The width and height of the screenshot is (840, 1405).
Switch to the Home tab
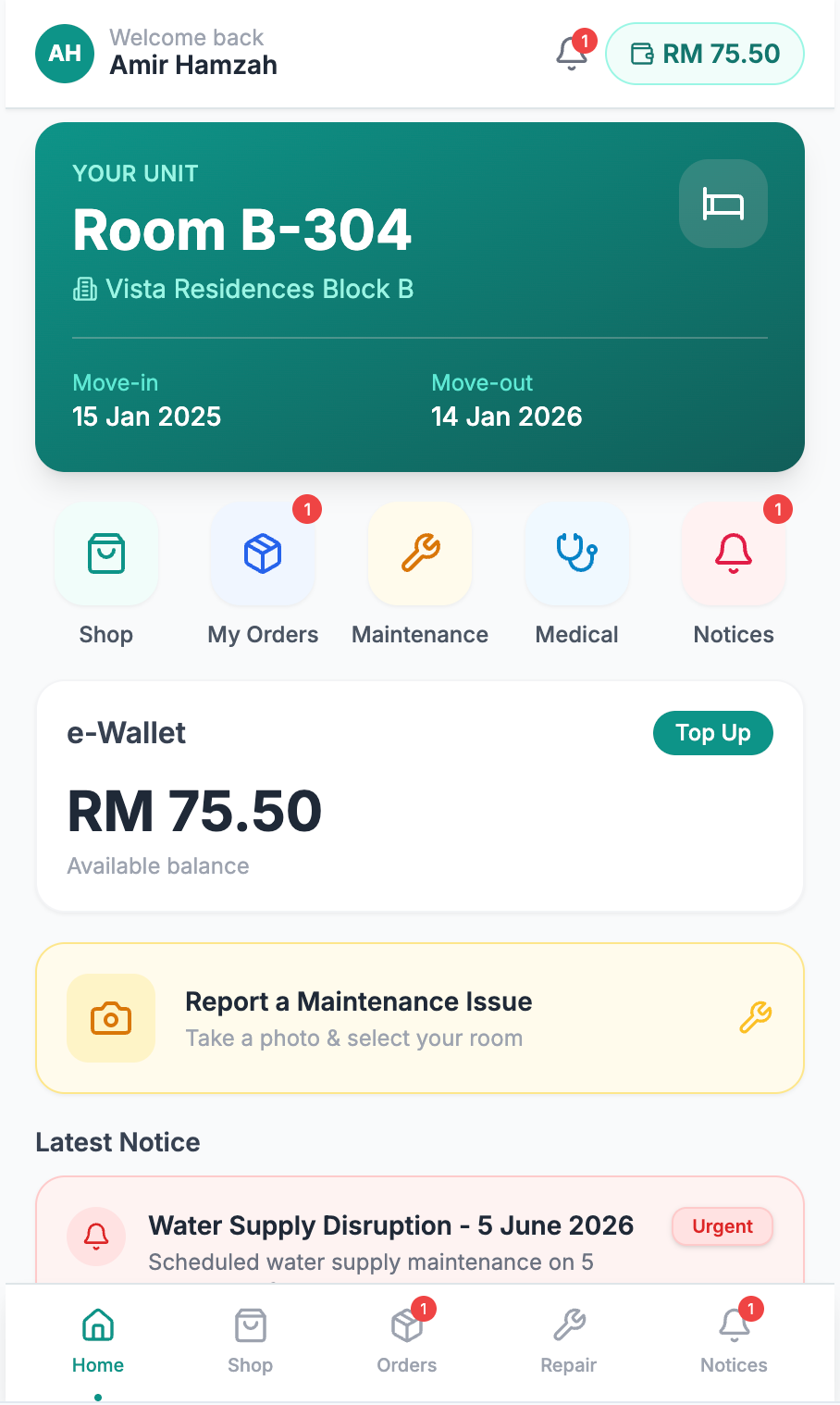point(98,1340)
